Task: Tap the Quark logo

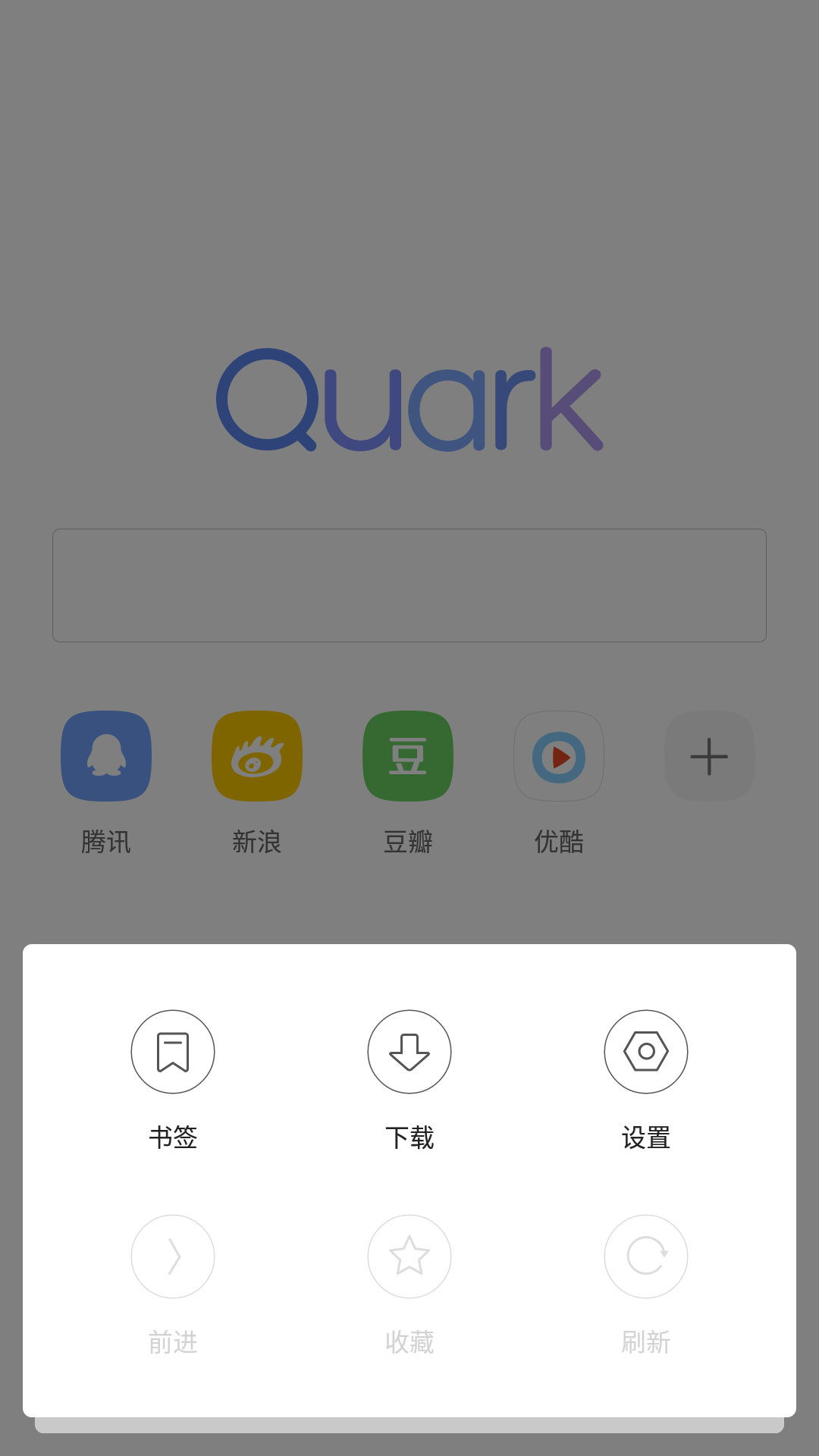Action: click(409, 402)
